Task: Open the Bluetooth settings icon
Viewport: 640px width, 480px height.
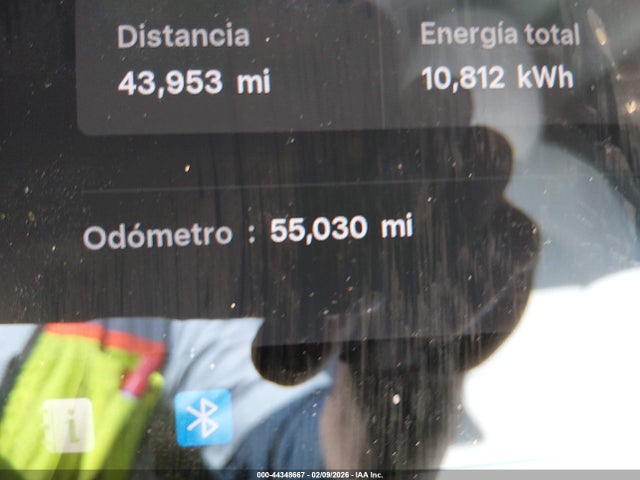Action: pyautogui.click(x=203, y=417)
